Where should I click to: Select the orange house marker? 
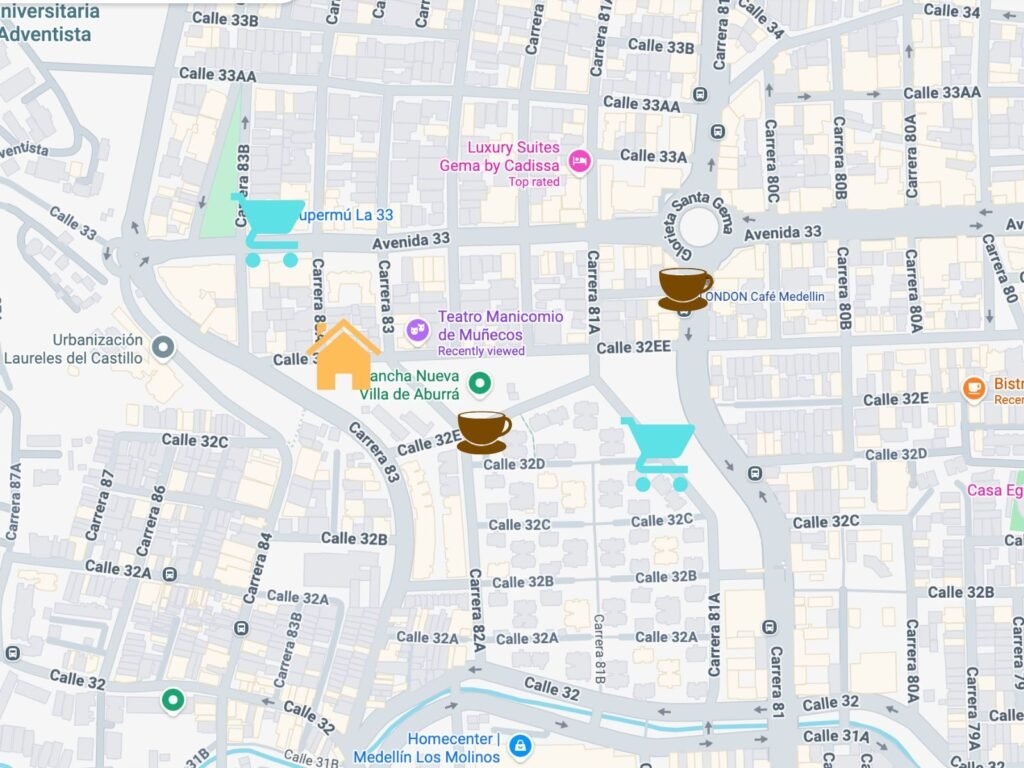(x=343, y=355)
